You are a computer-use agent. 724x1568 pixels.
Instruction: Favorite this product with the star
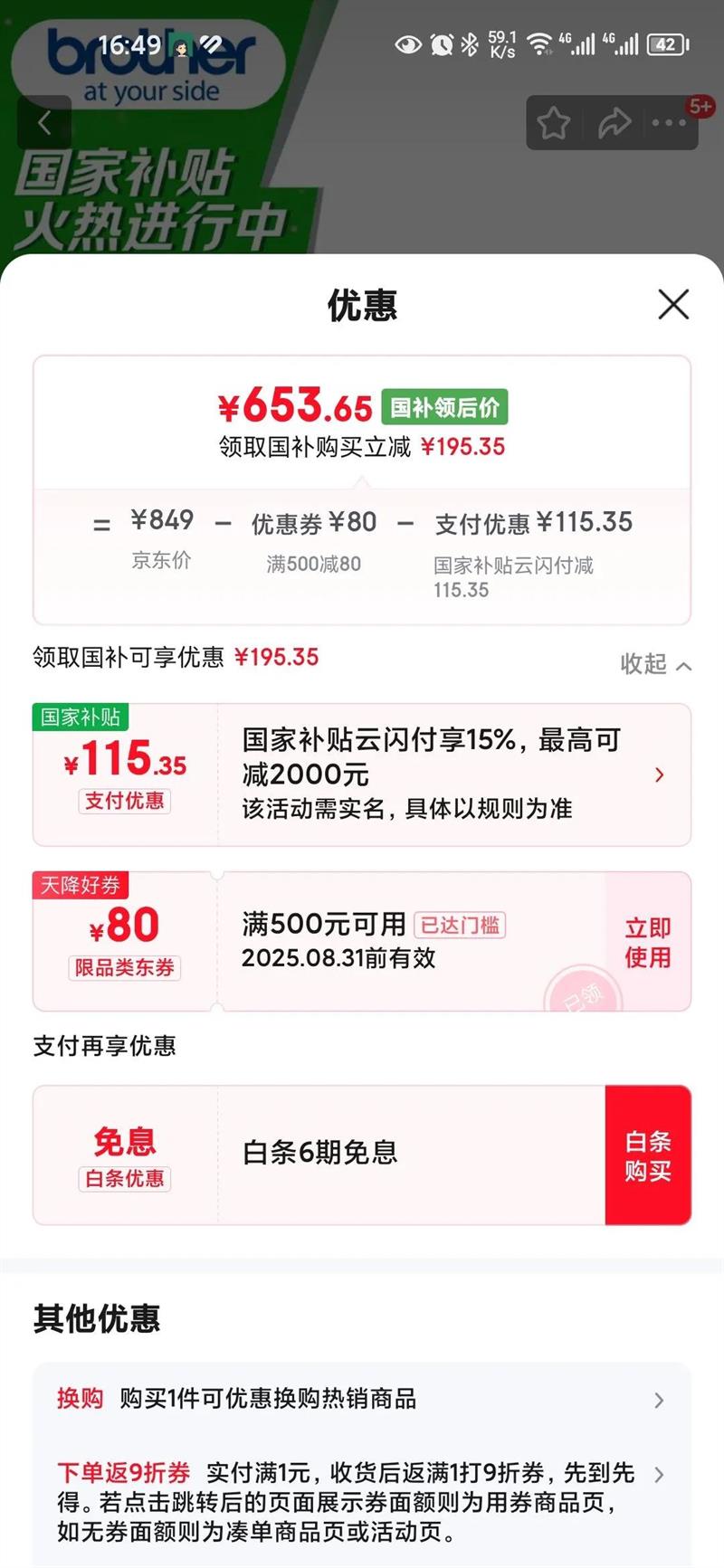click(x=553, y=123)
